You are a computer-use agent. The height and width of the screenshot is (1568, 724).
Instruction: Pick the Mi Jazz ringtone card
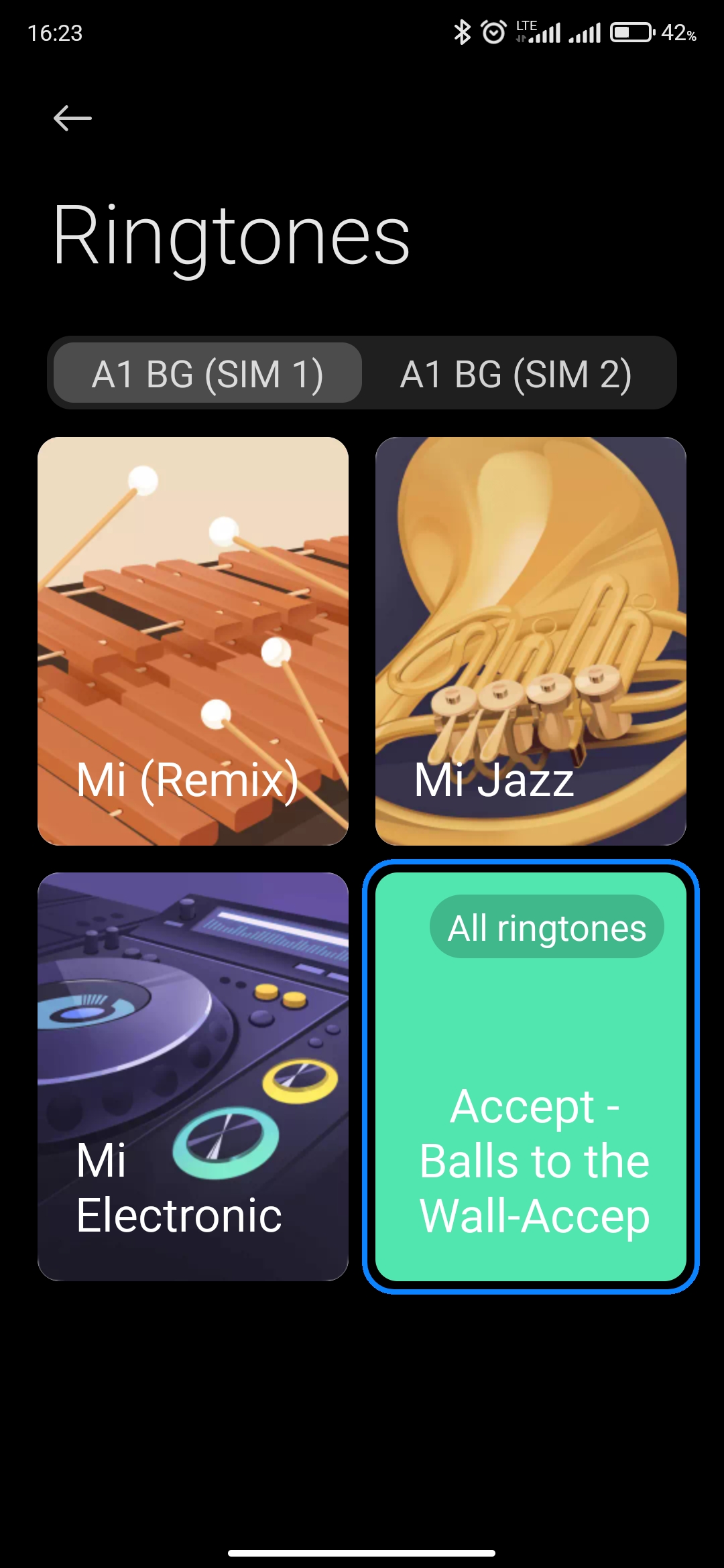pos(531,641)
